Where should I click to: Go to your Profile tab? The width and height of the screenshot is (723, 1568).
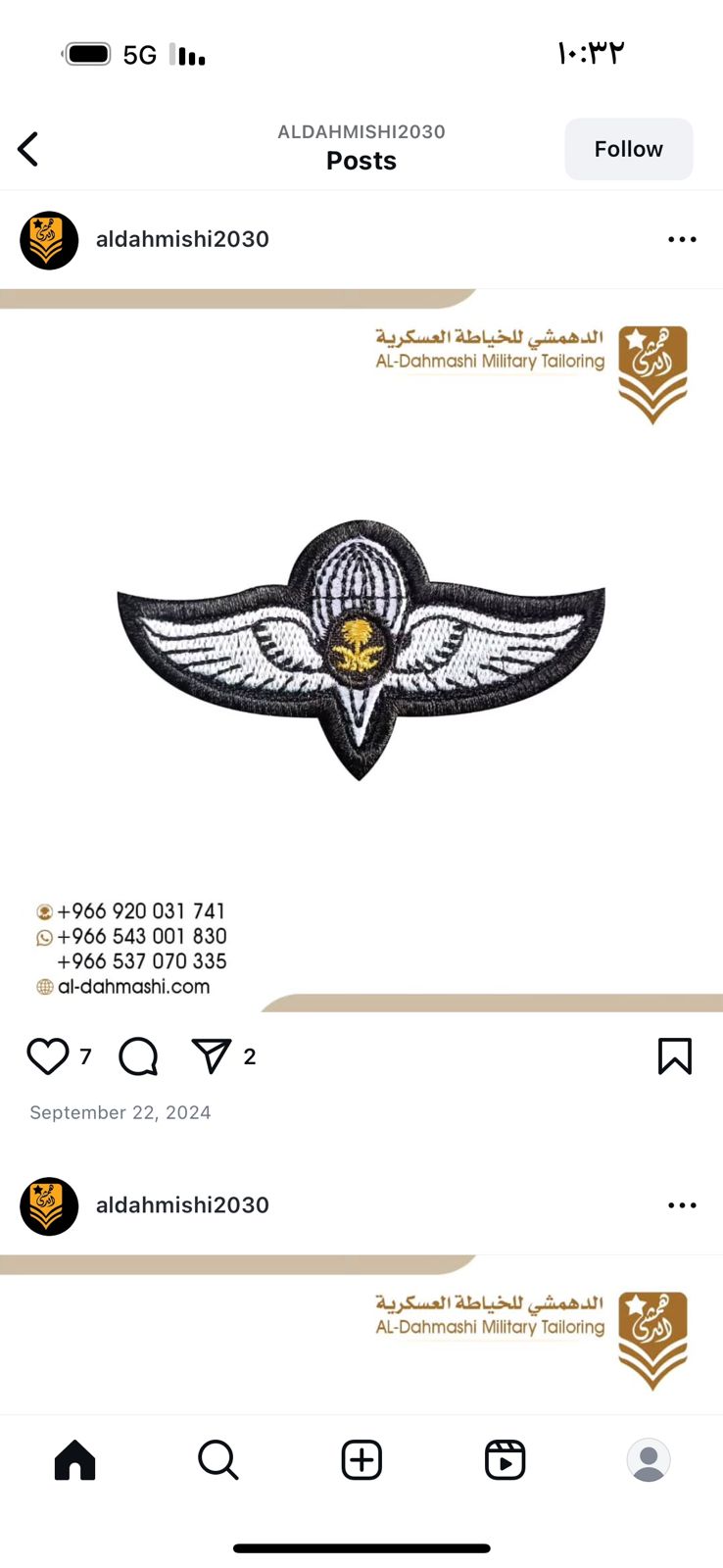click(x=649, y=1460)
